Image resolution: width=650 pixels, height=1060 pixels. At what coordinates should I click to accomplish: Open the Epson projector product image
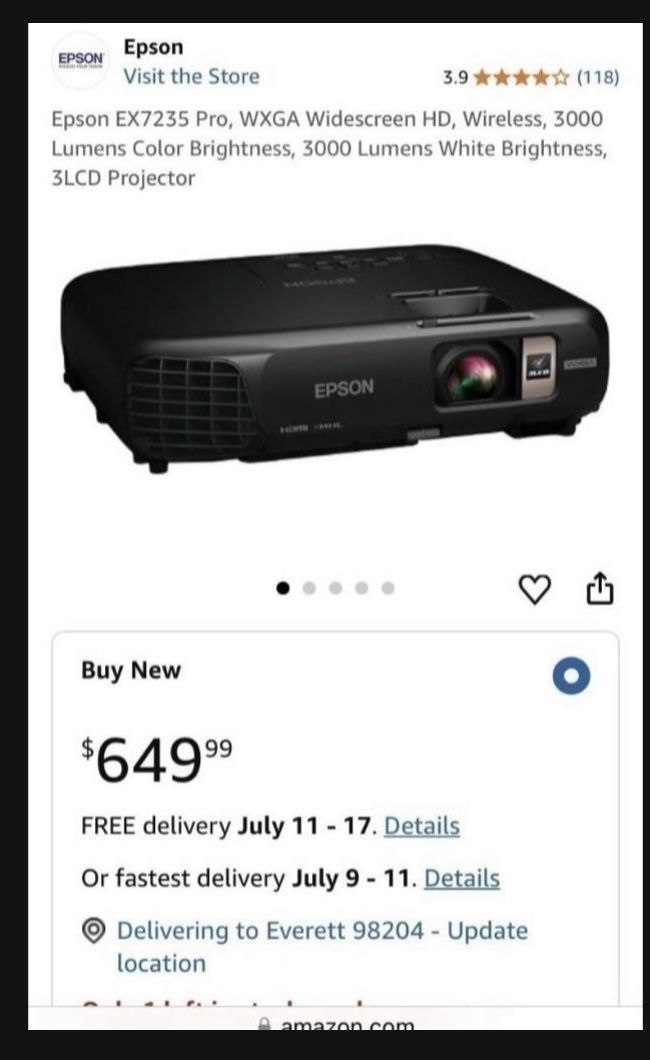[333, 360]
